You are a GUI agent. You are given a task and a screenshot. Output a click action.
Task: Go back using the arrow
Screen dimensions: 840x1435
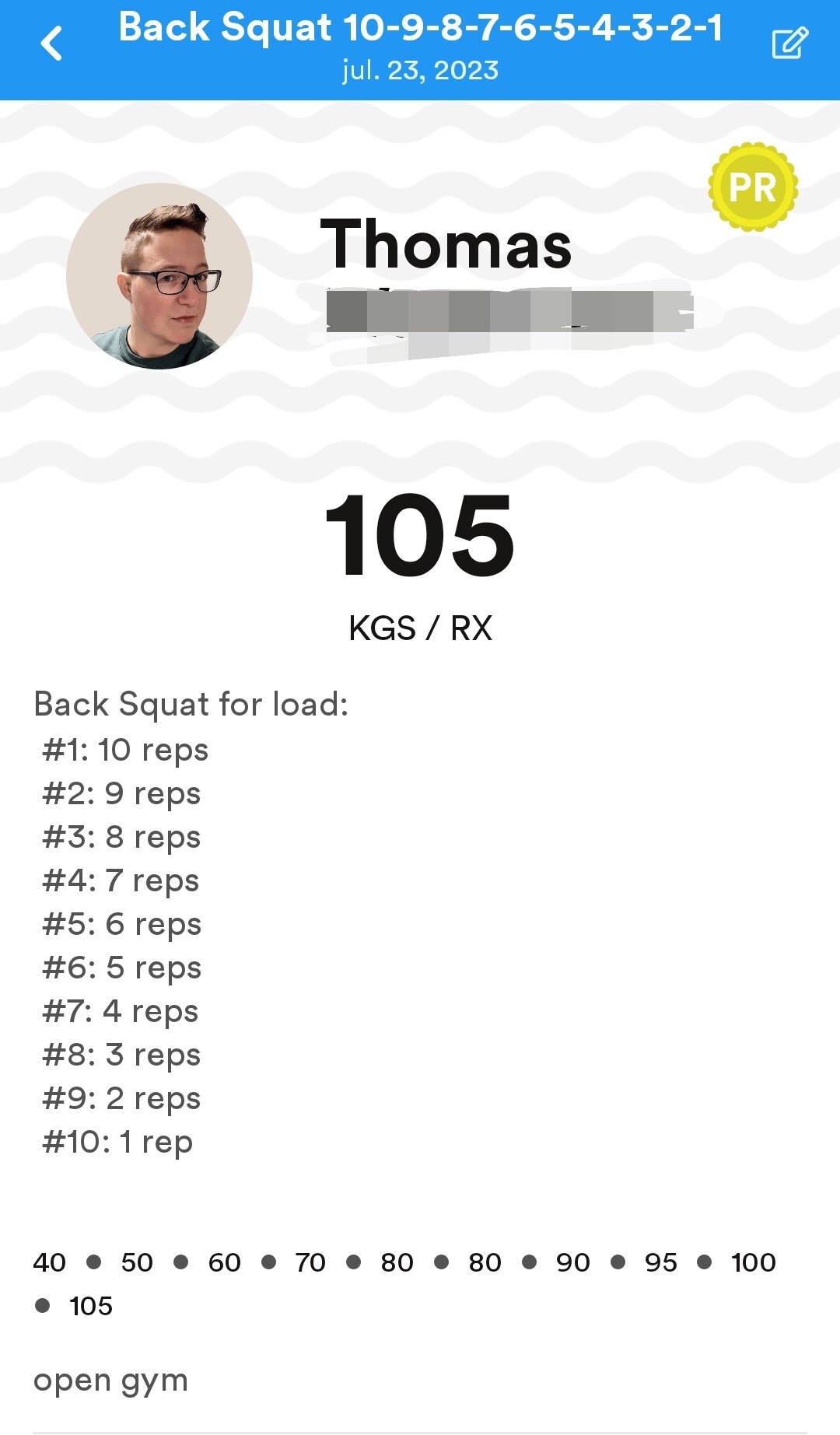point(51,44)
